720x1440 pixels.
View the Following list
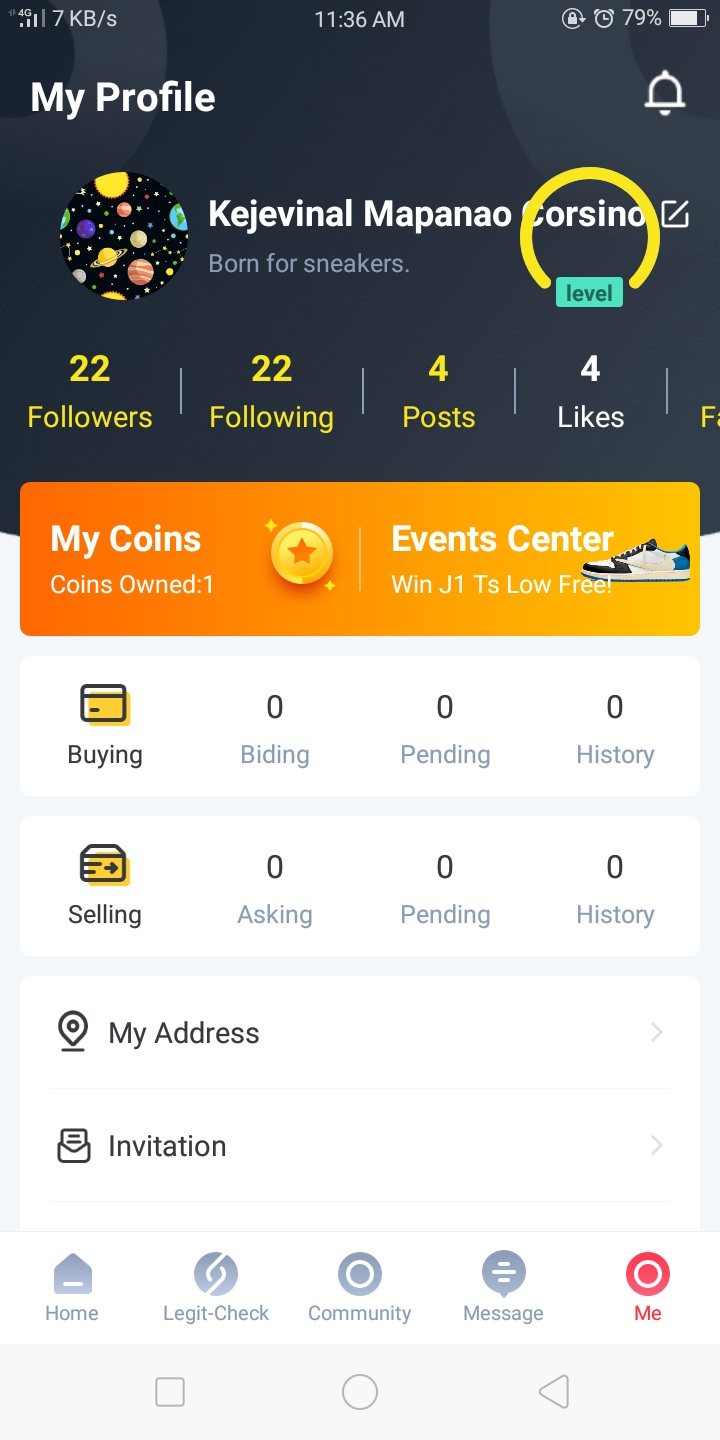271,391
